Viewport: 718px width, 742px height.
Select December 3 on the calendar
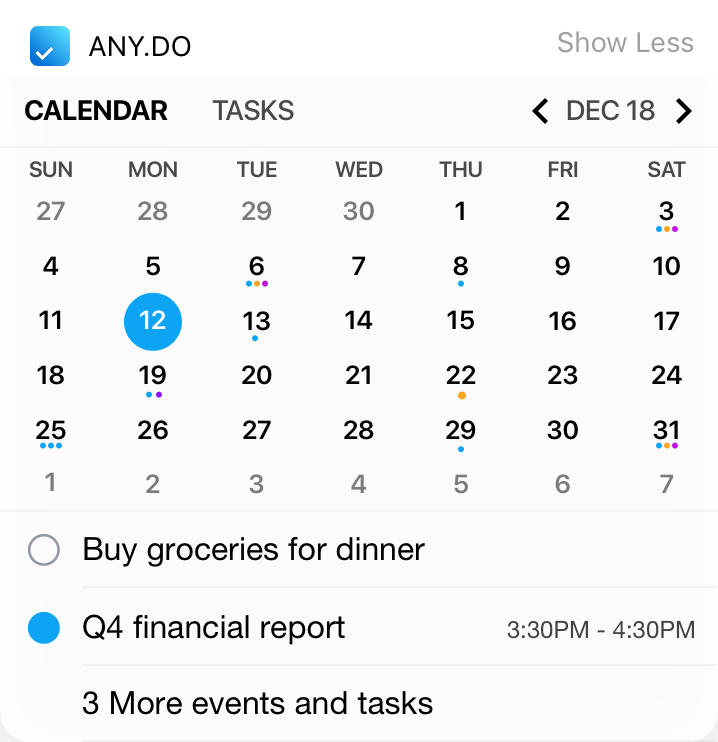tap(666, 212)
